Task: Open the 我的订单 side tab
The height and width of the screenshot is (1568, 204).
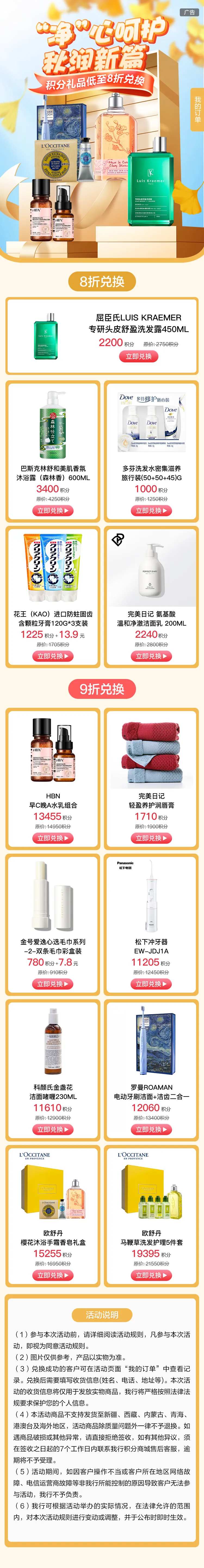Action: 197,109
